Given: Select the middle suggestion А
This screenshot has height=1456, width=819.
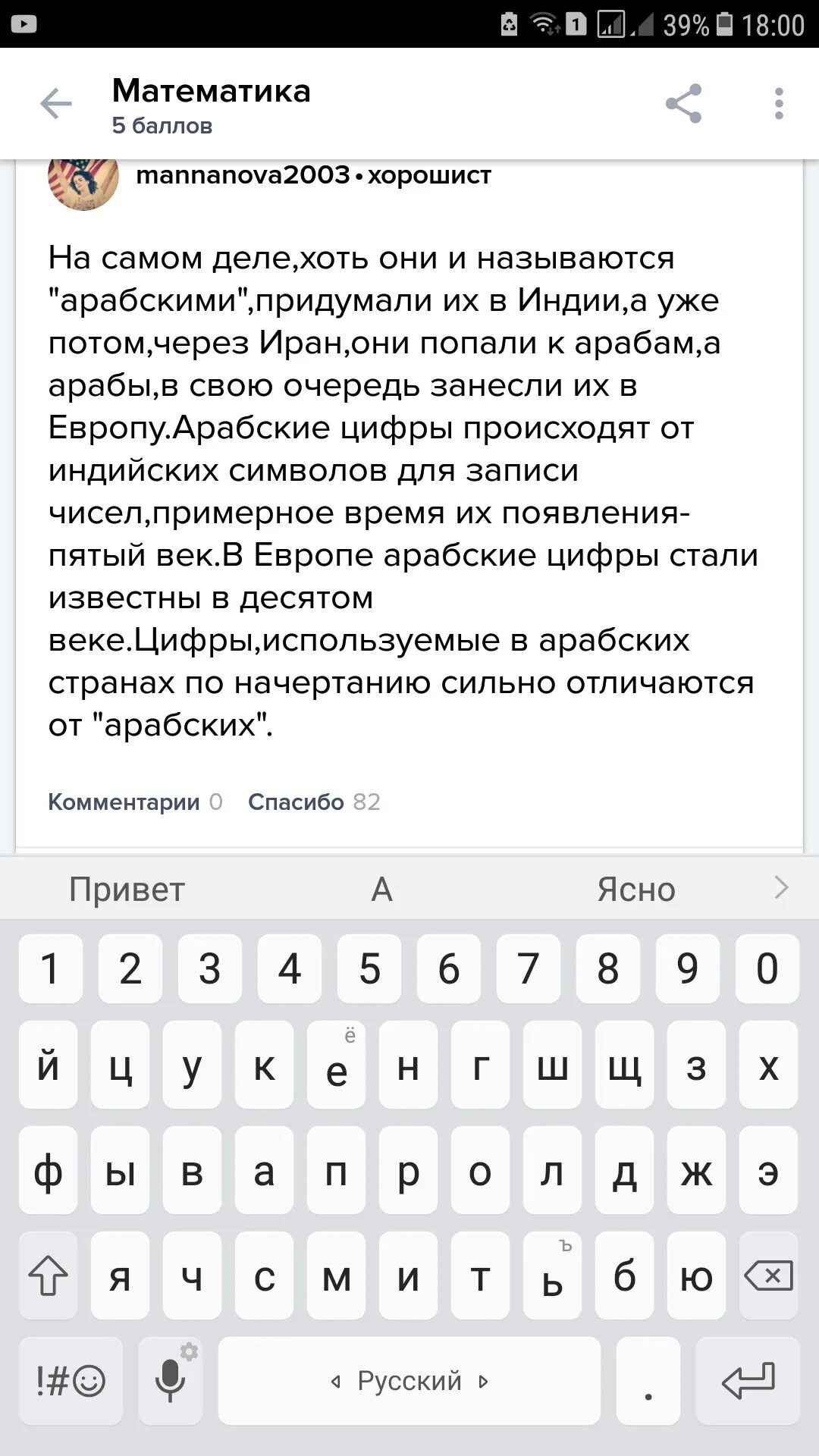Looking at the screenshot, I should (x=382, y=890).
